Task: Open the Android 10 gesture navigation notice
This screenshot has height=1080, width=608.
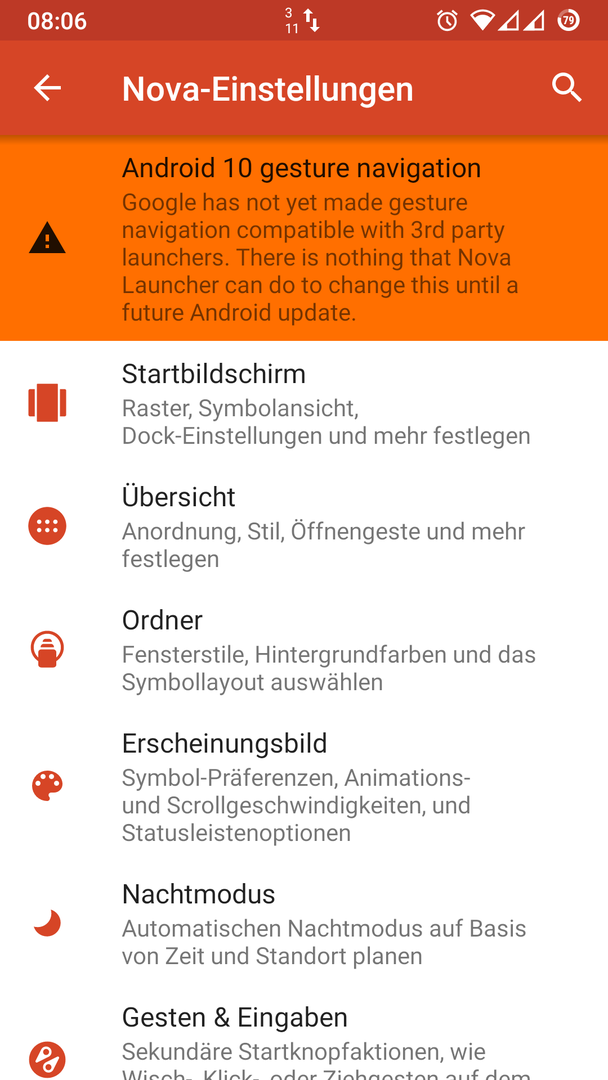Action: [x=304, y=239]
